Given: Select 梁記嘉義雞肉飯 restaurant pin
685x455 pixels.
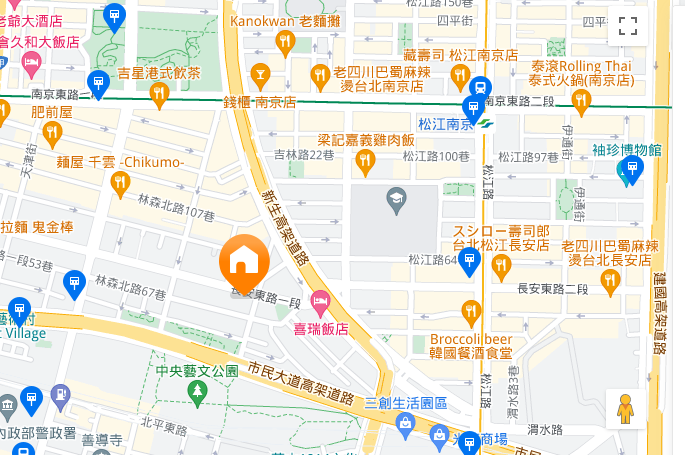Looking at the screenshot, I should [365, 161].
